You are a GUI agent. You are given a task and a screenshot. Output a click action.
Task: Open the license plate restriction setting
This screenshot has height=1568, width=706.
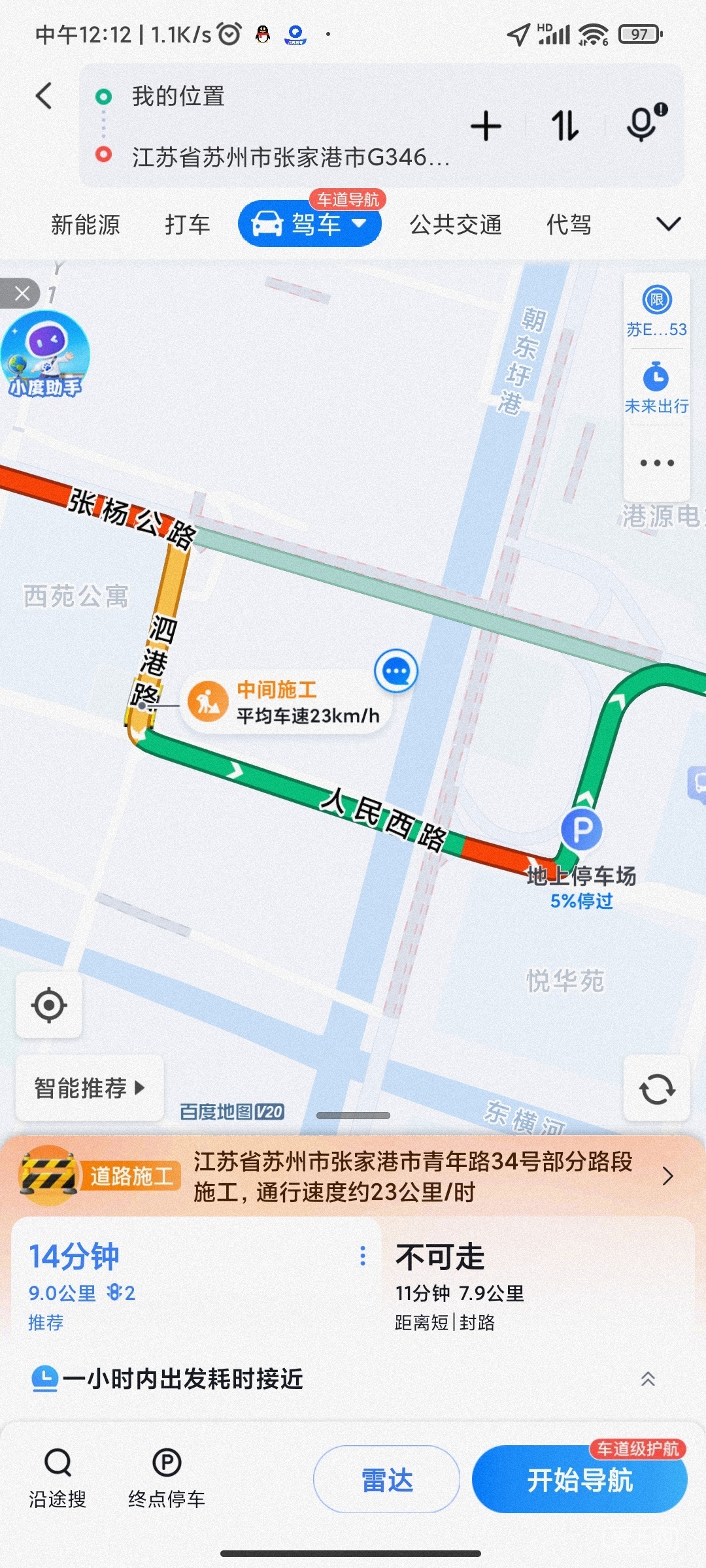[656, 312]
